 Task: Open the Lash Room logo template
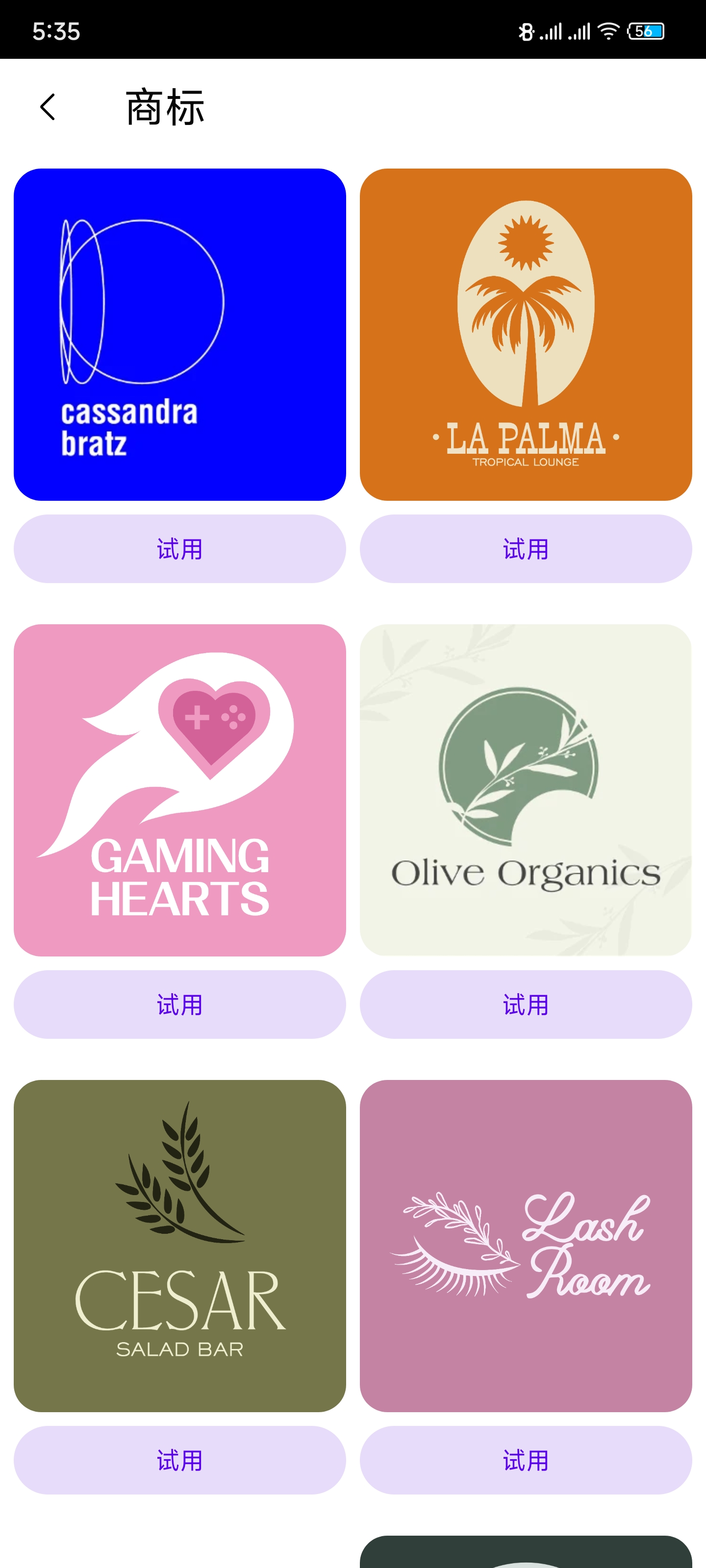click(526, 1246)
